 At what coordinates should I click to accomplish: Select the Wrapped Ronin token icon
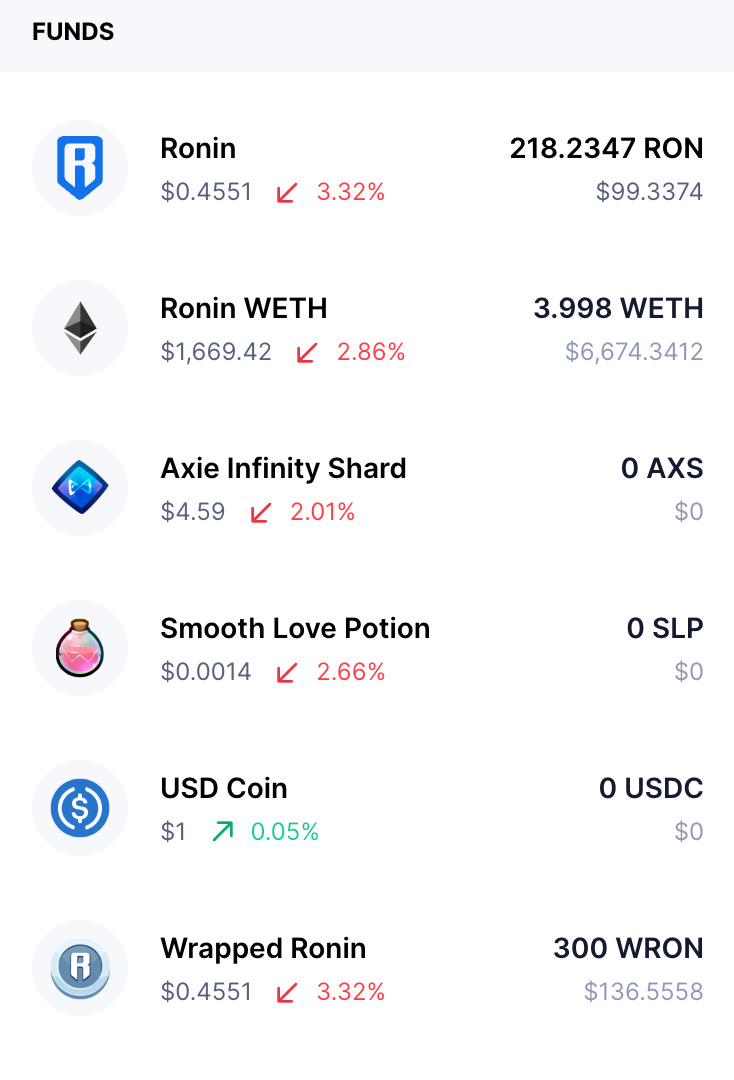[x=80, y=968]
